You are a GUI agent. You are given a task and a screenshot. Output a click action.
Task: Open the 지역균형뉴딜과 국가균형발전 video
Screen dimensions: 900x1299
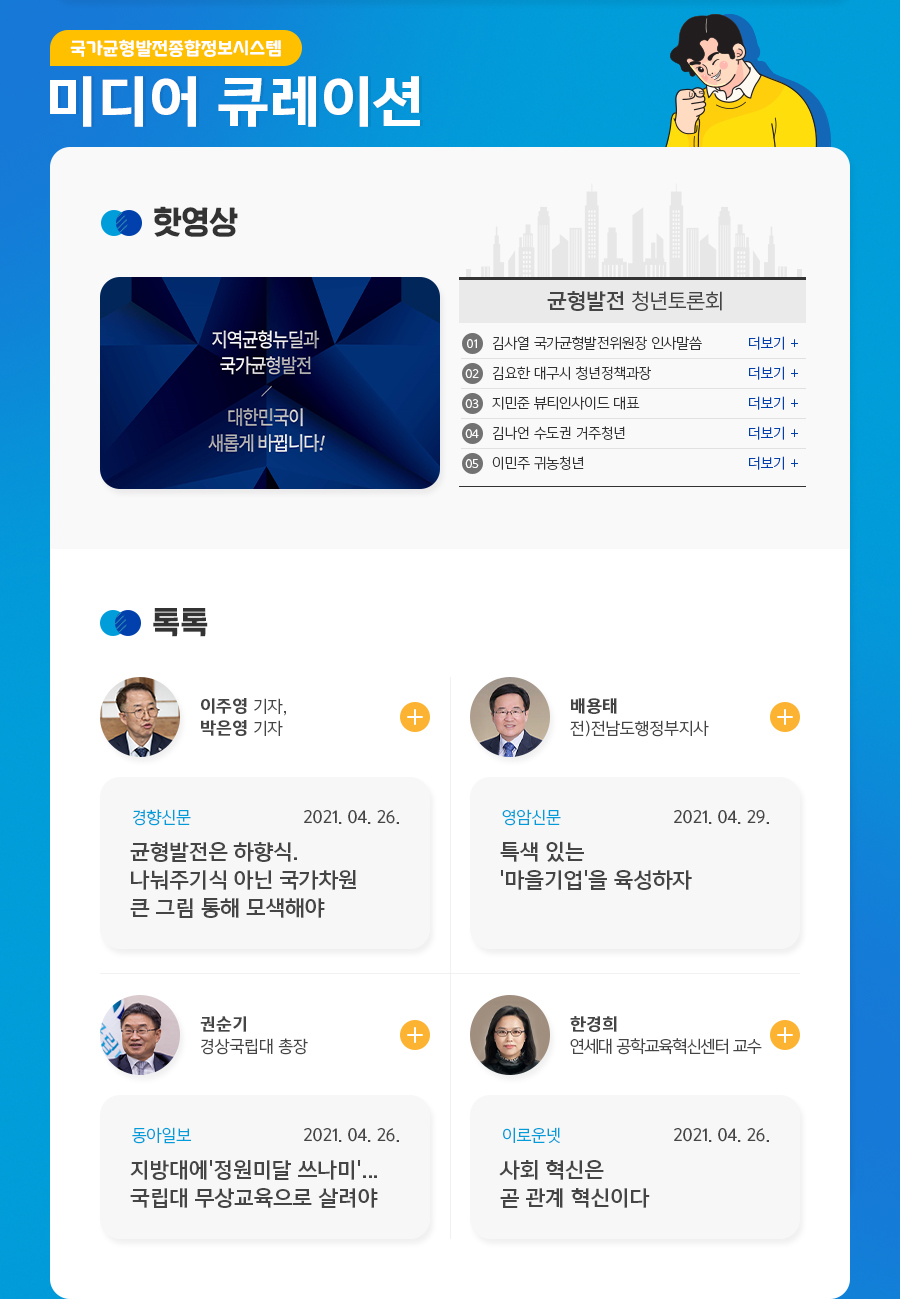pyautogui.click(x=270, y=383)
